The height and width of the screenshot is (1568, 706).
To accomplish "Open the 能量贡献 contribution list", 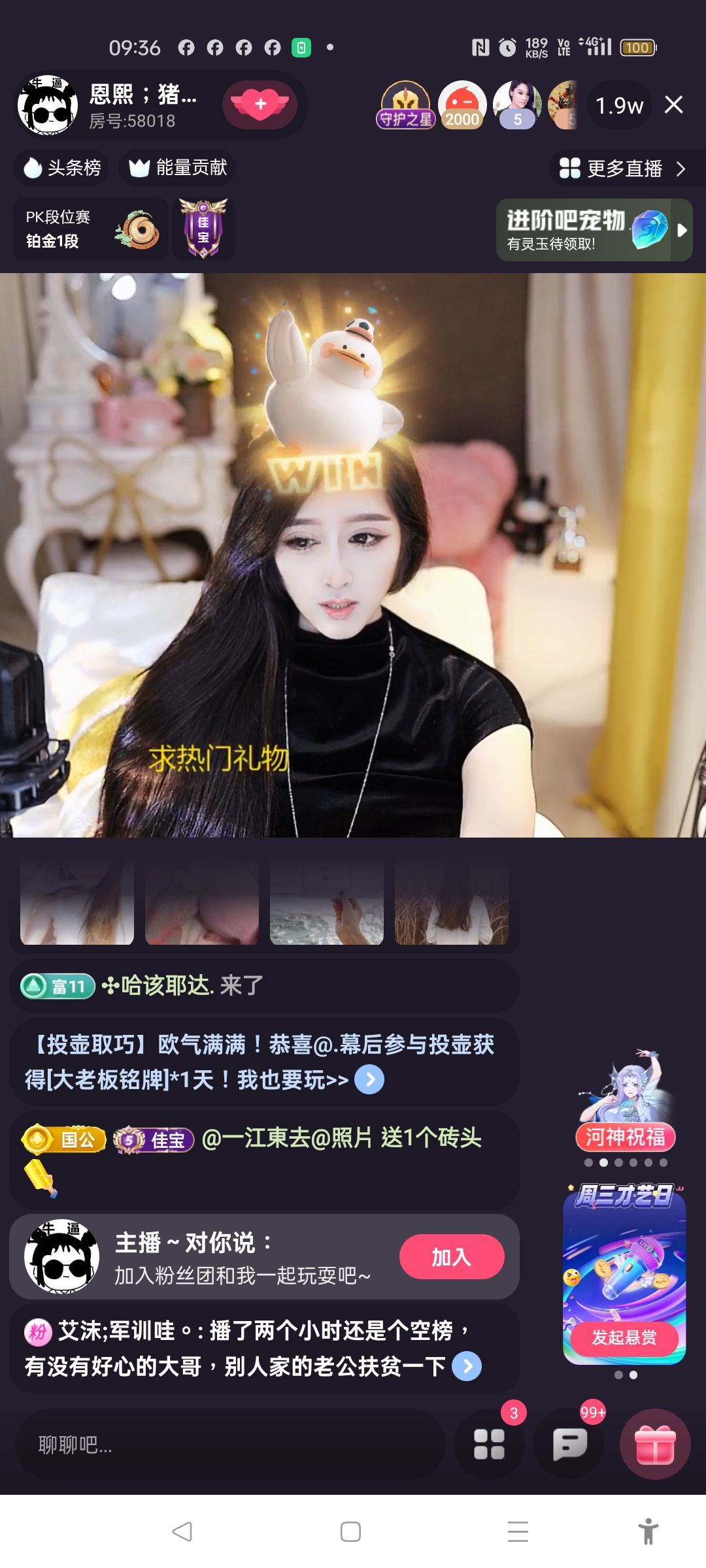I will point(178,168).
